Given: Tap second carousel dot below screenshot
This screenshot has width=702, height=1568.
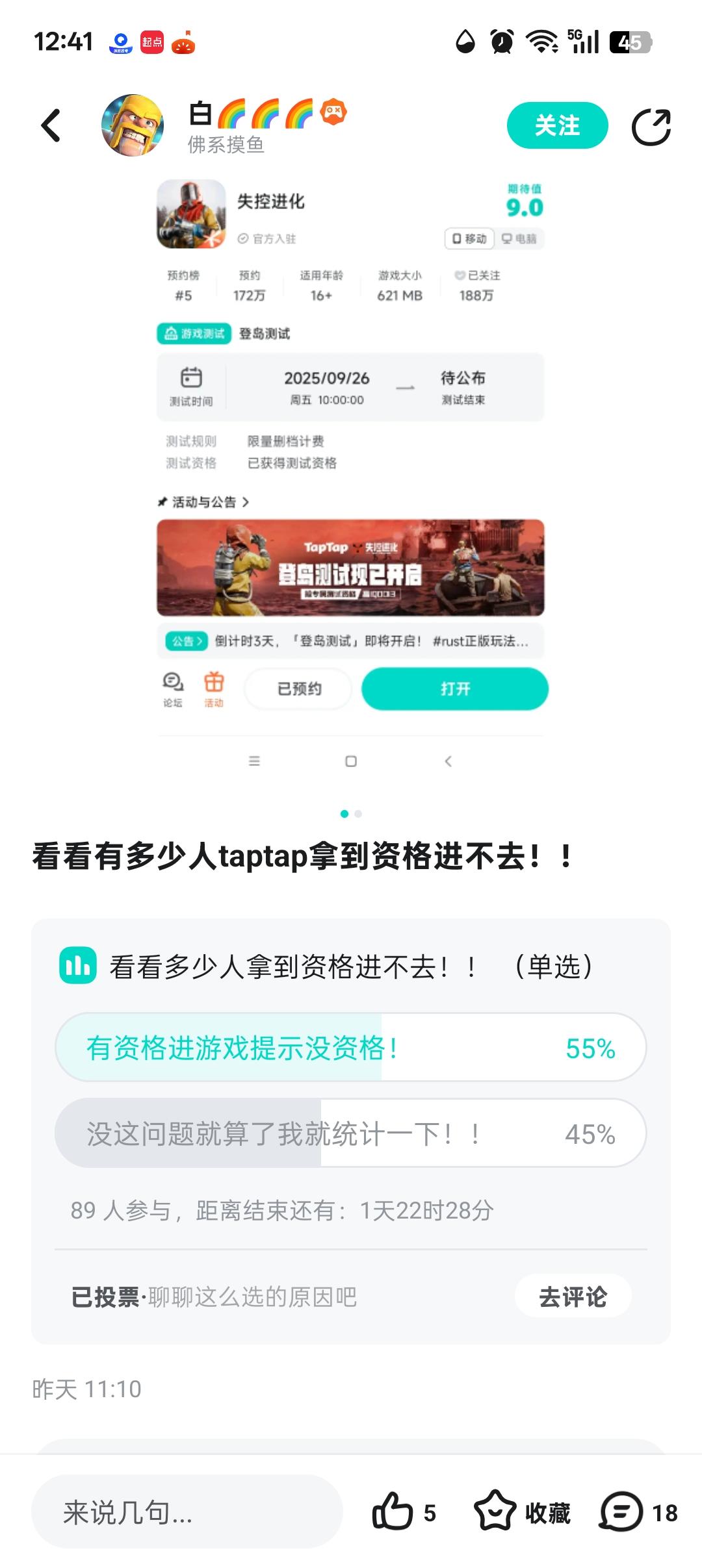Looking at the screenshot, I should click(359, 813).
